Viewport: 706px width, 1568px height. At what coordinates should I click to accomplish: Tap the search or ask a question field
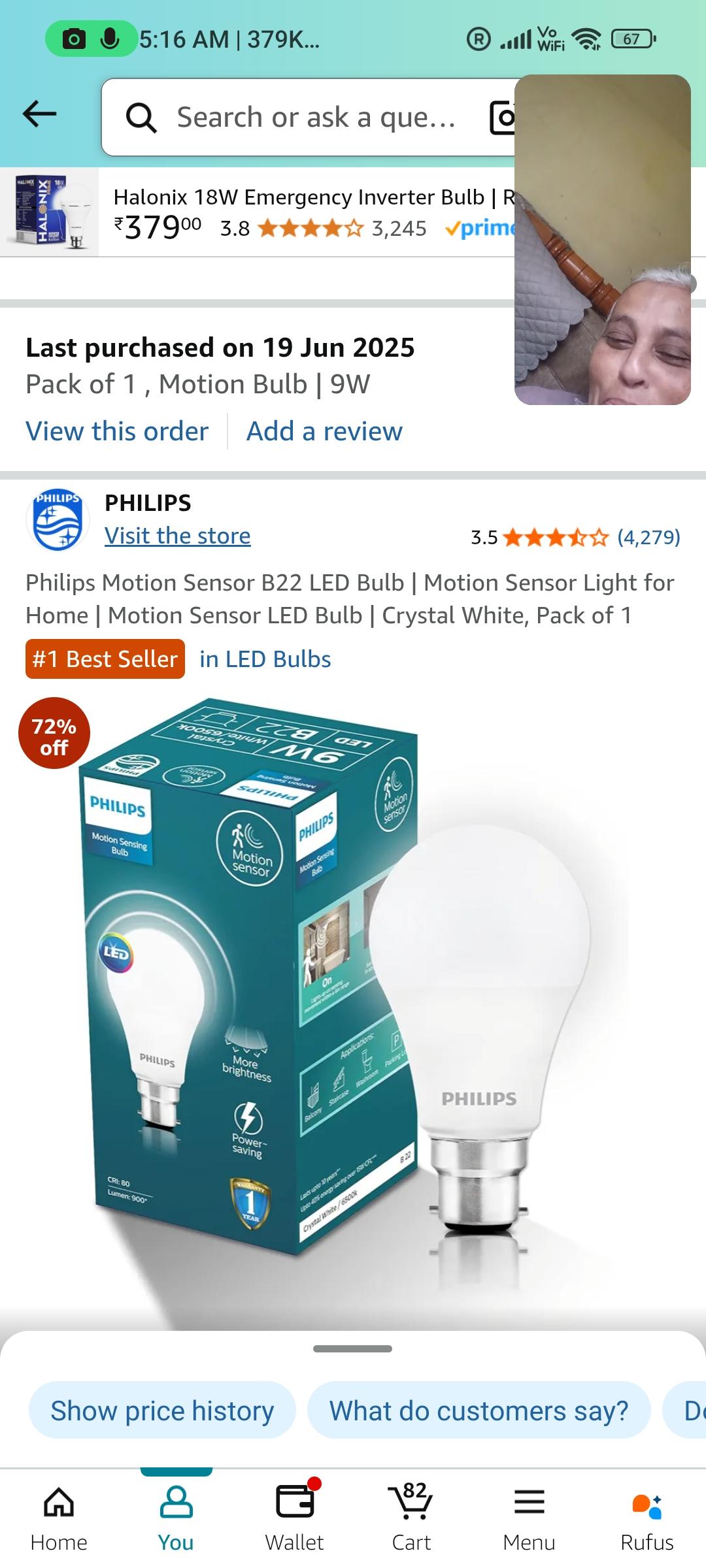pos(314,118)
